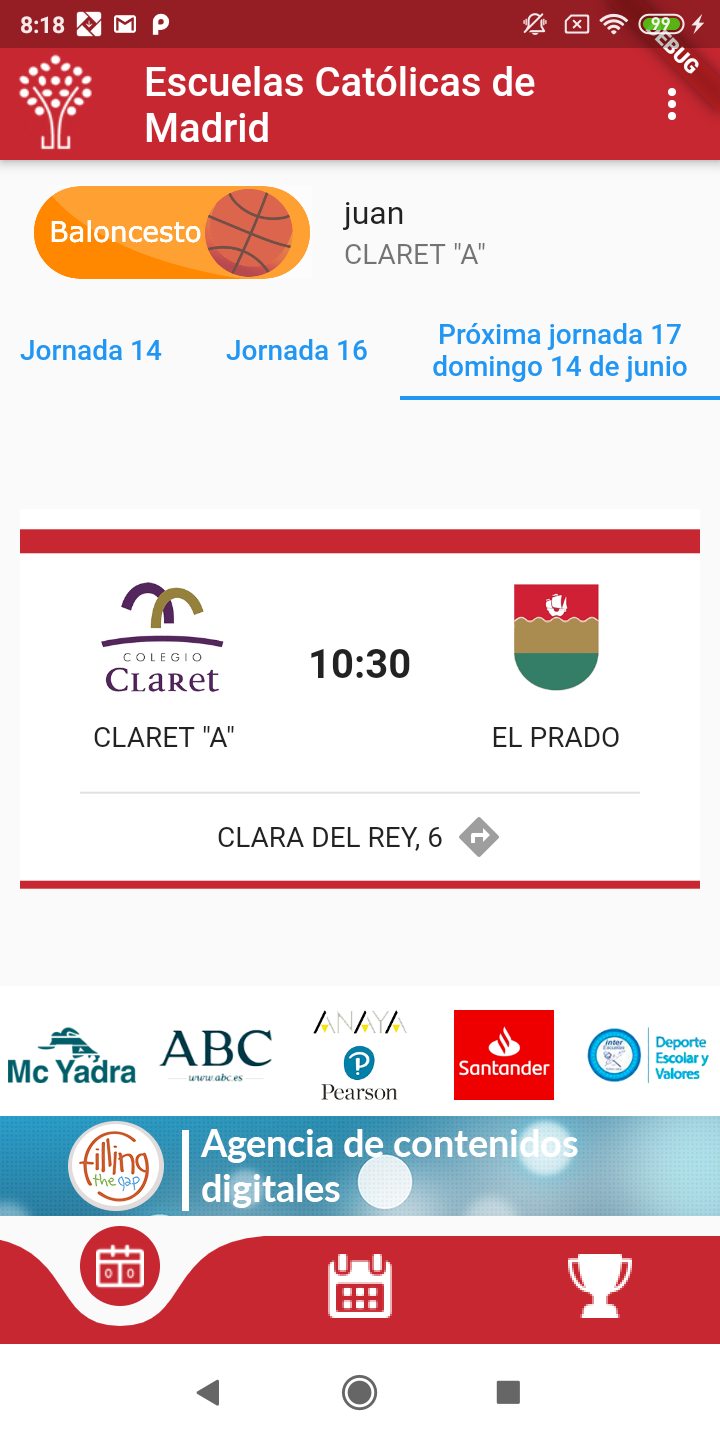Open the Mc Yadra sponsor logo
720x1440 pixels.
tap(71, 1056)
